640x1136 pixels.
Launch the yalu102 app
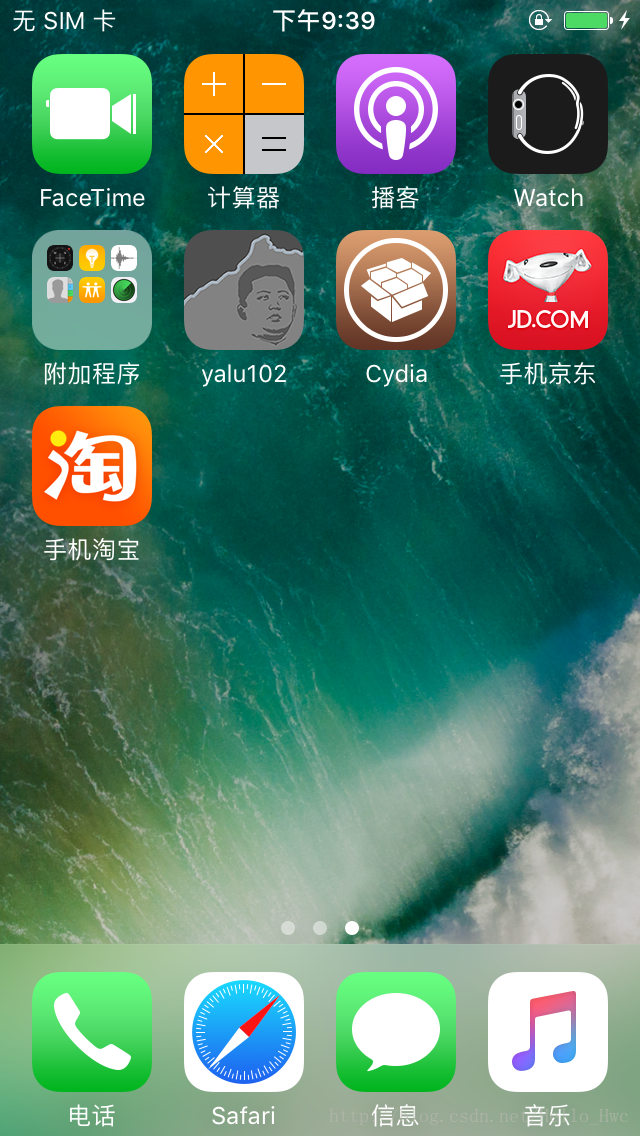pos(244,290)
